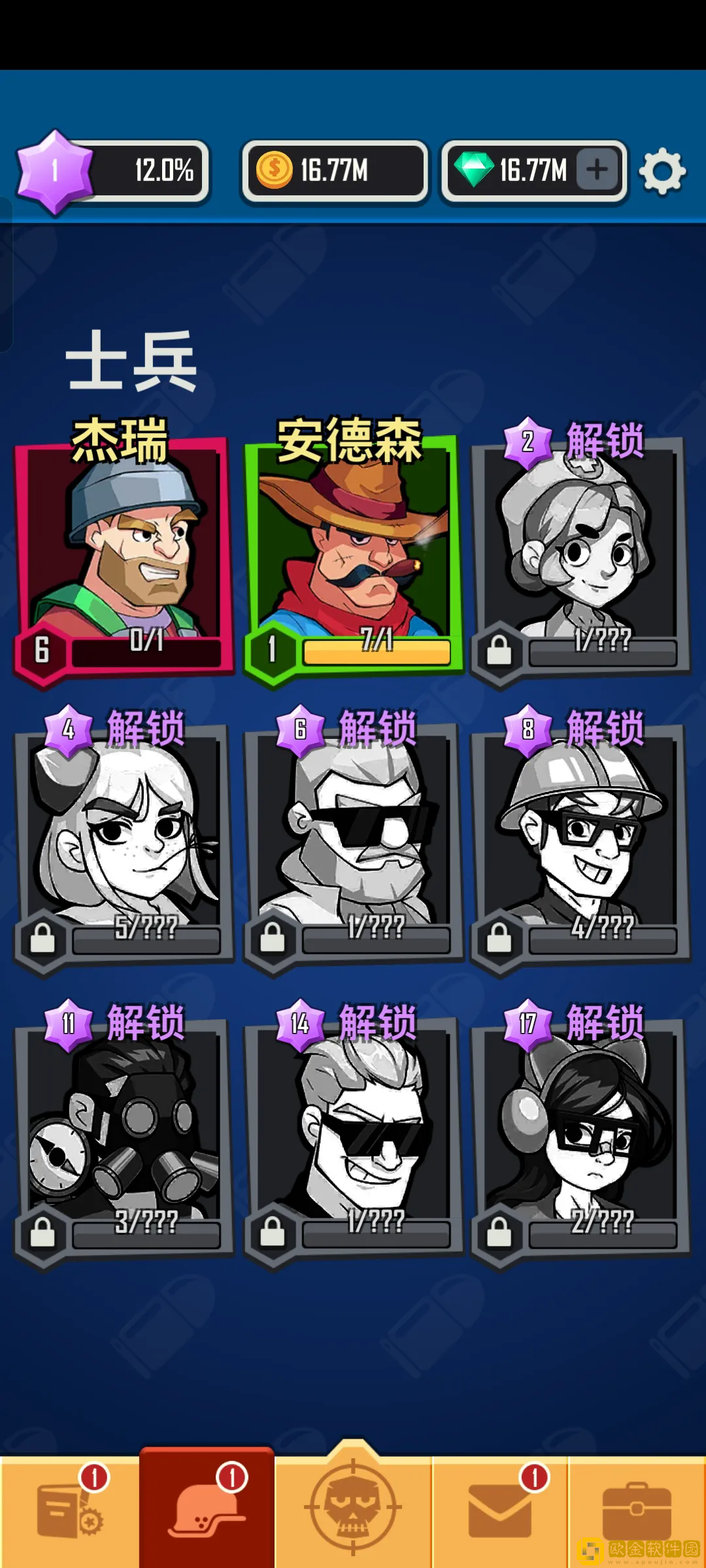The image size is (706, 1568).
Task: View locked hard-hat soldier at level 8
Action: [x=580, y=843]
